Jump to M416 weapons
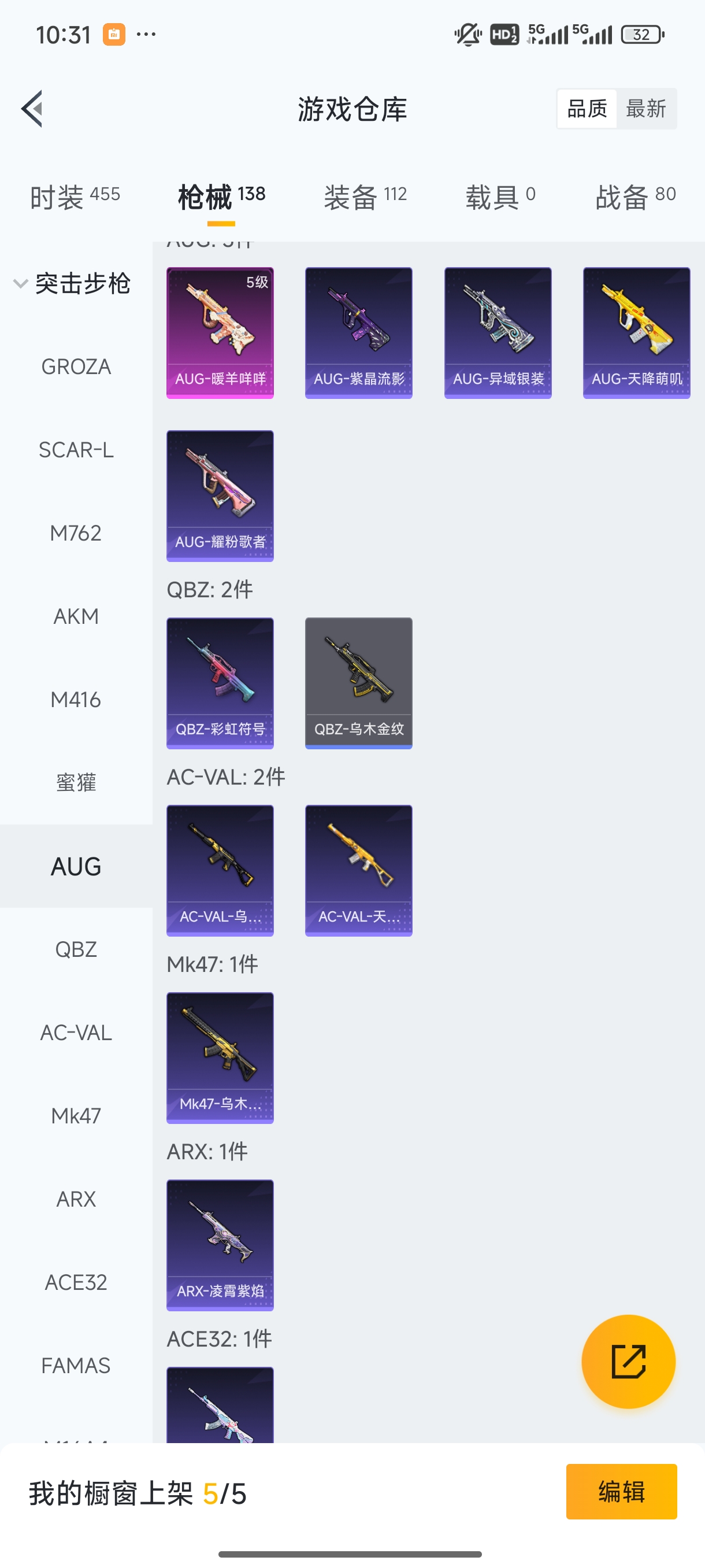 coord(76,700)
